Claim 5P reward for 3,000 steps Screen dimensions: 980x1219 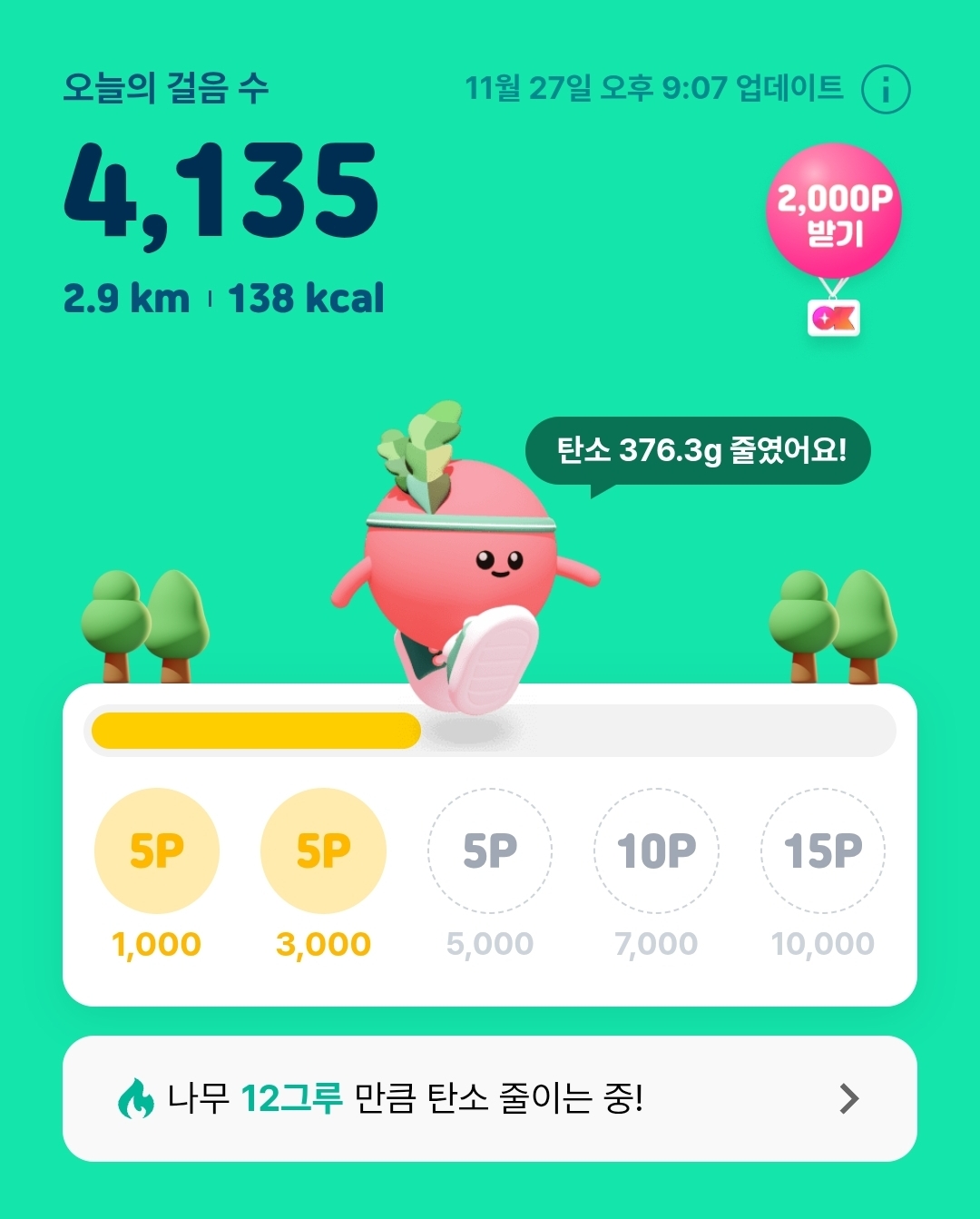point(323,851)
